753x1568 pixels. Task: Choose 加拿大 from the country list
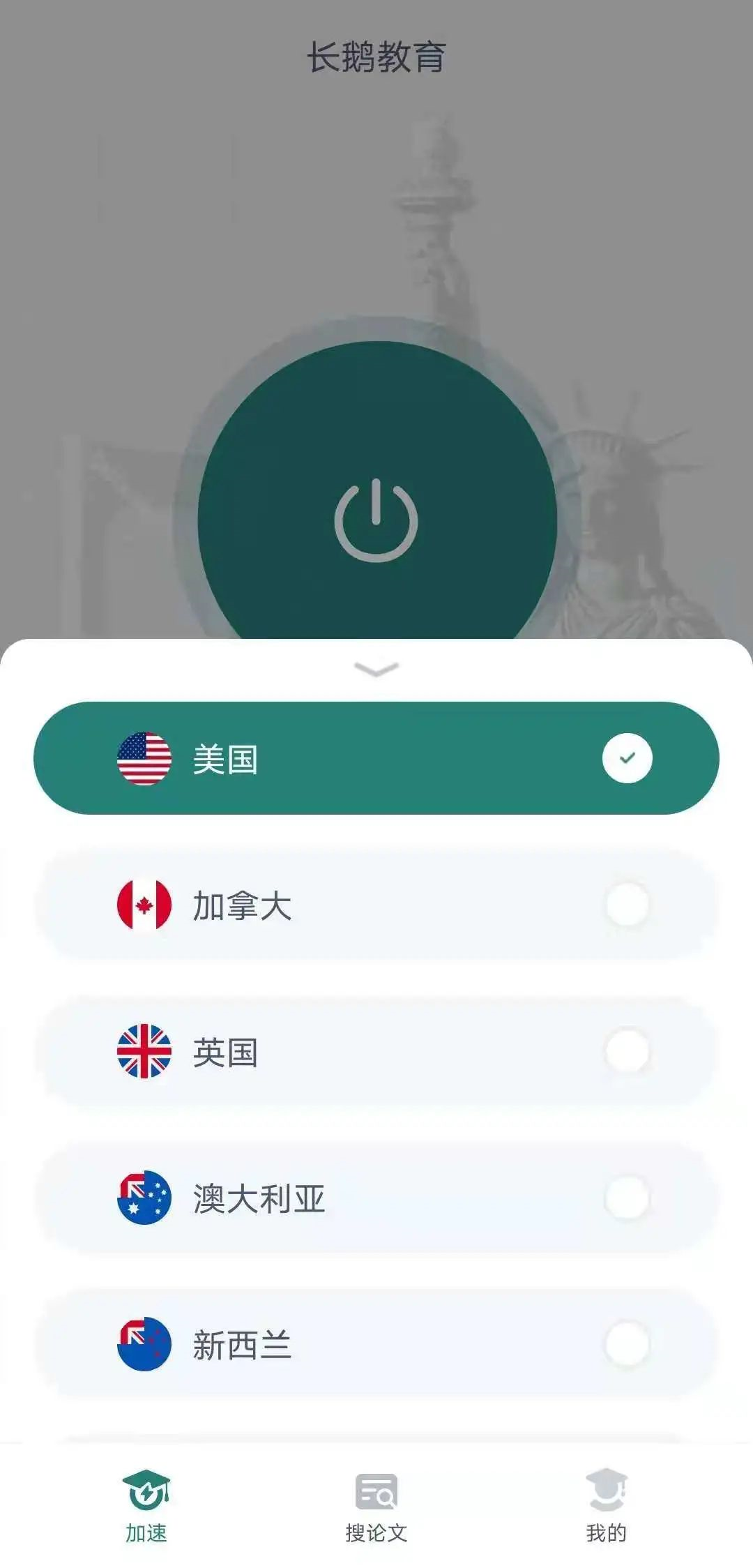click(x=376, y=905)
